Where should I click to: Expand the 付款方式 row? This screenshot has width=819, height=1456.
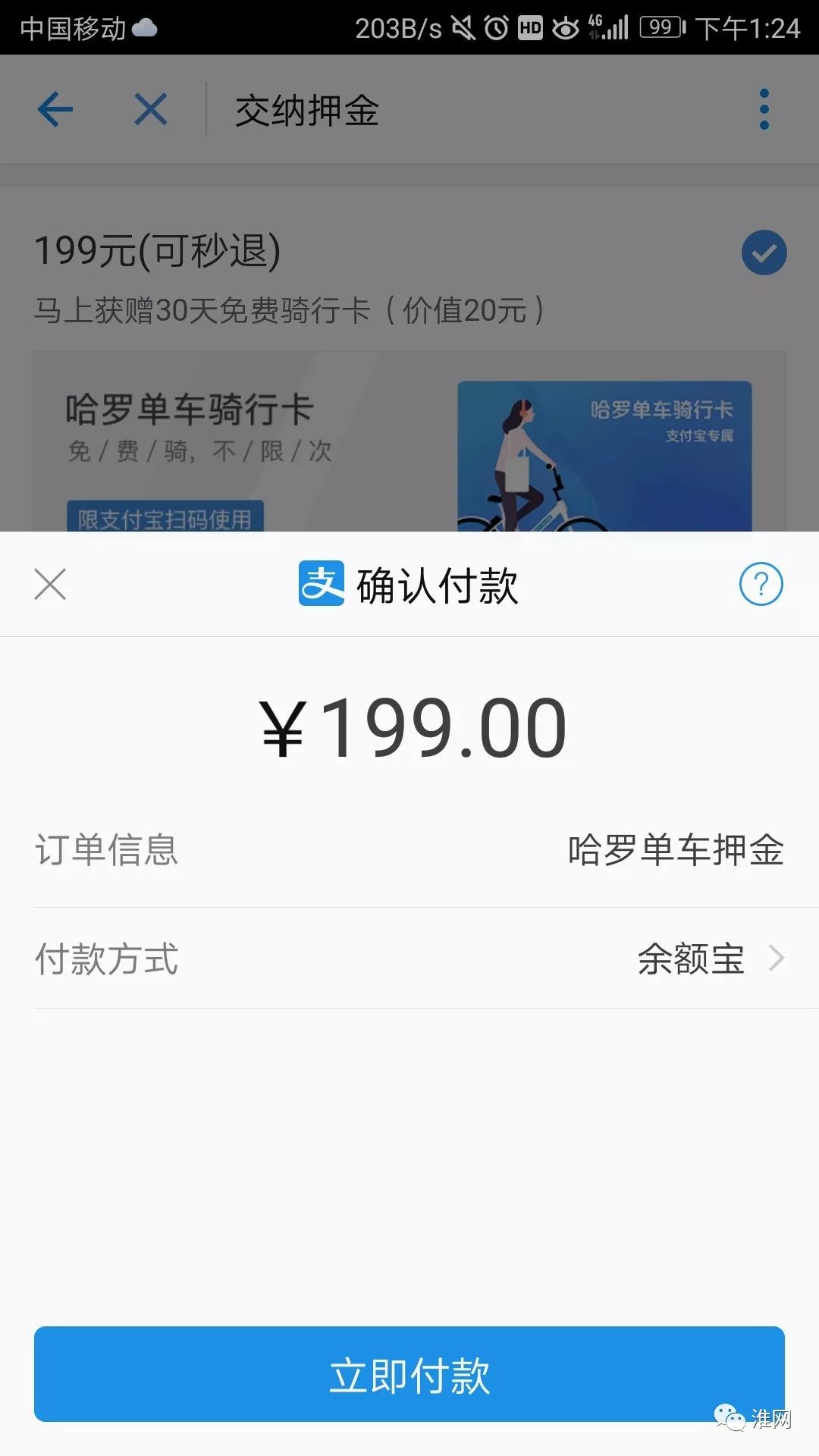[409, 959]
